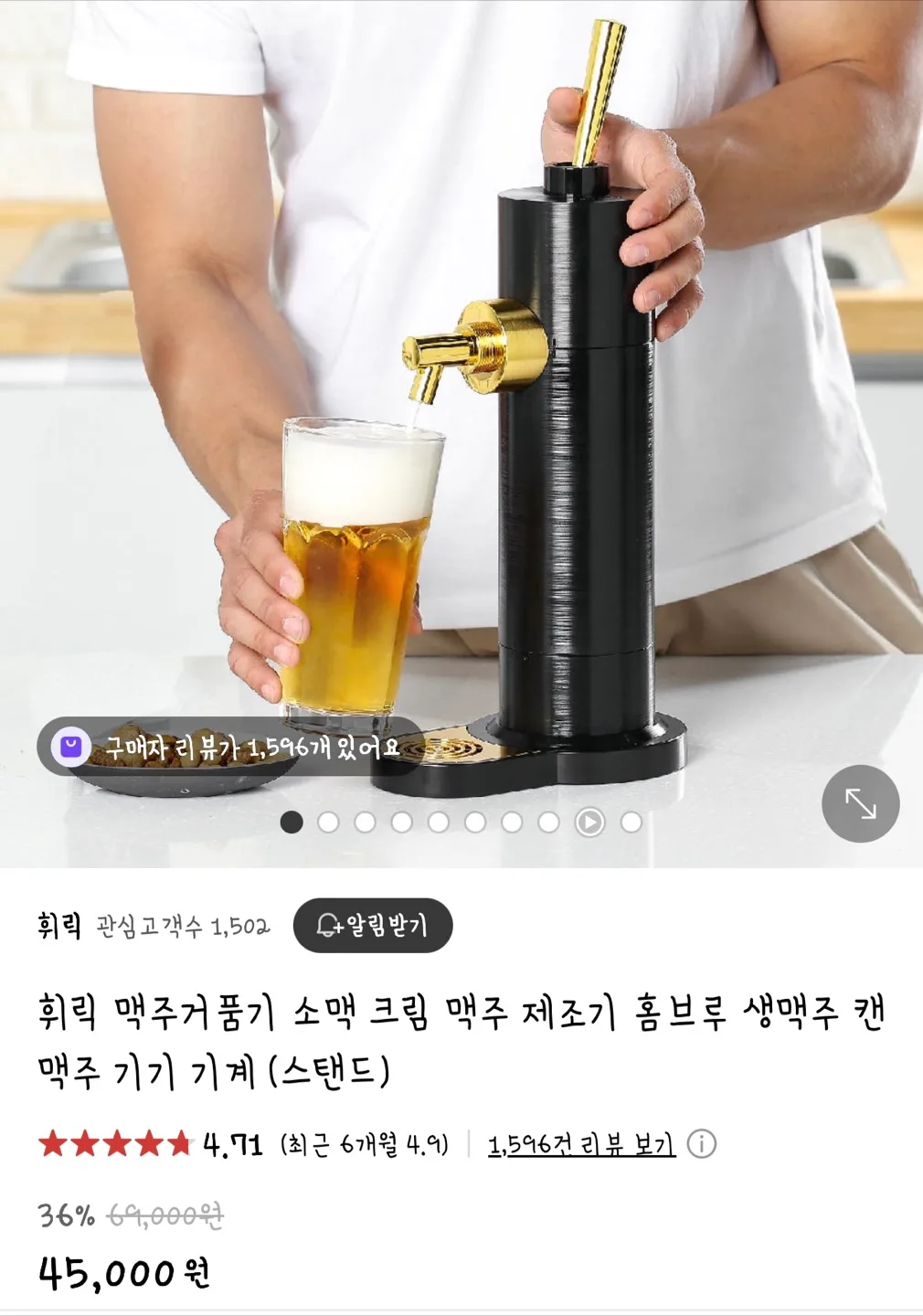Image resolution: width=923 pixels, height=1316 pixels.
Task: Open the 휘릭 store page
Action: point(59,926)
